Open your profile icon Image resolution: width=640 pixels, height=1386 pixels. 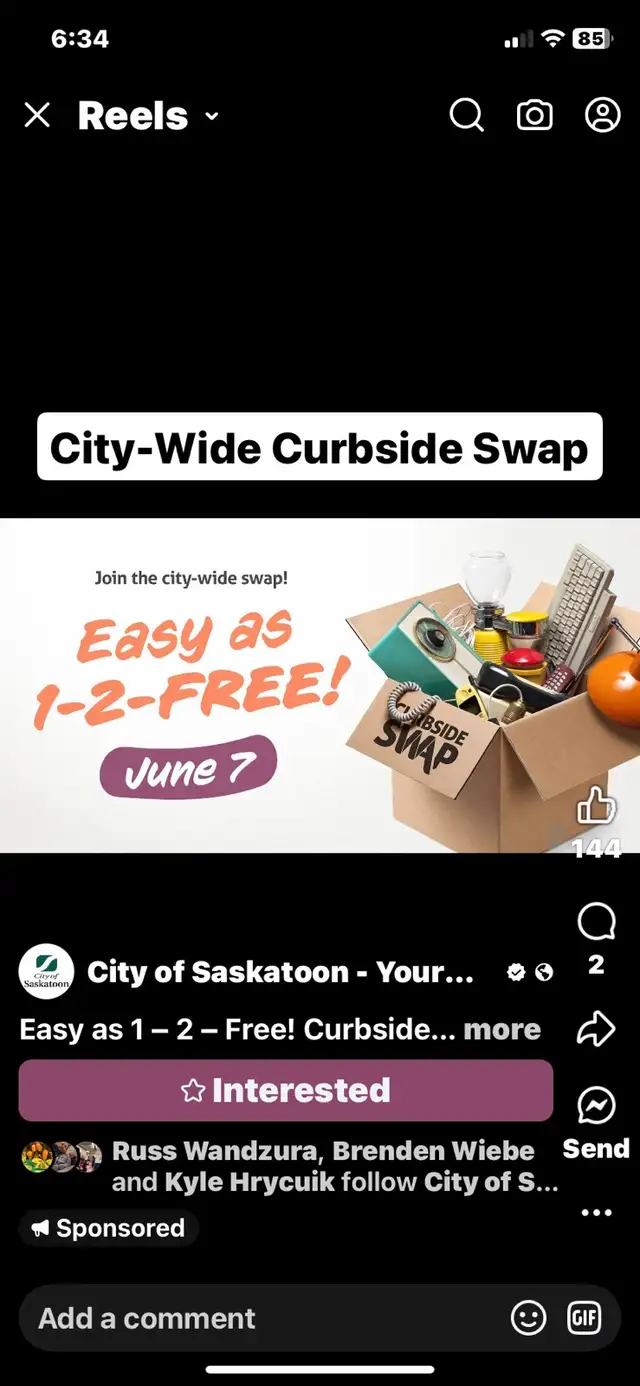pos(603,115)
